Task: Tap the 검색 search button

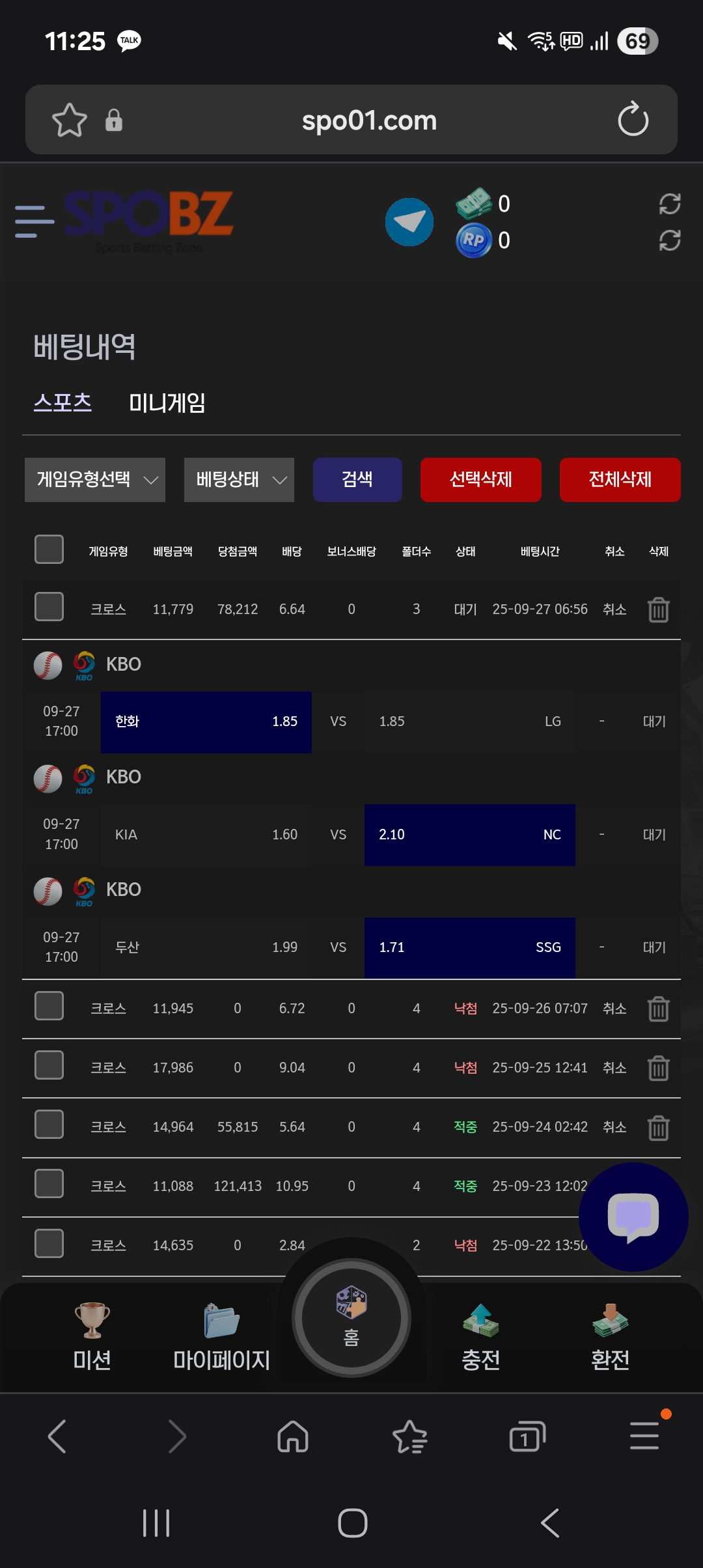Action: [357, 480]
